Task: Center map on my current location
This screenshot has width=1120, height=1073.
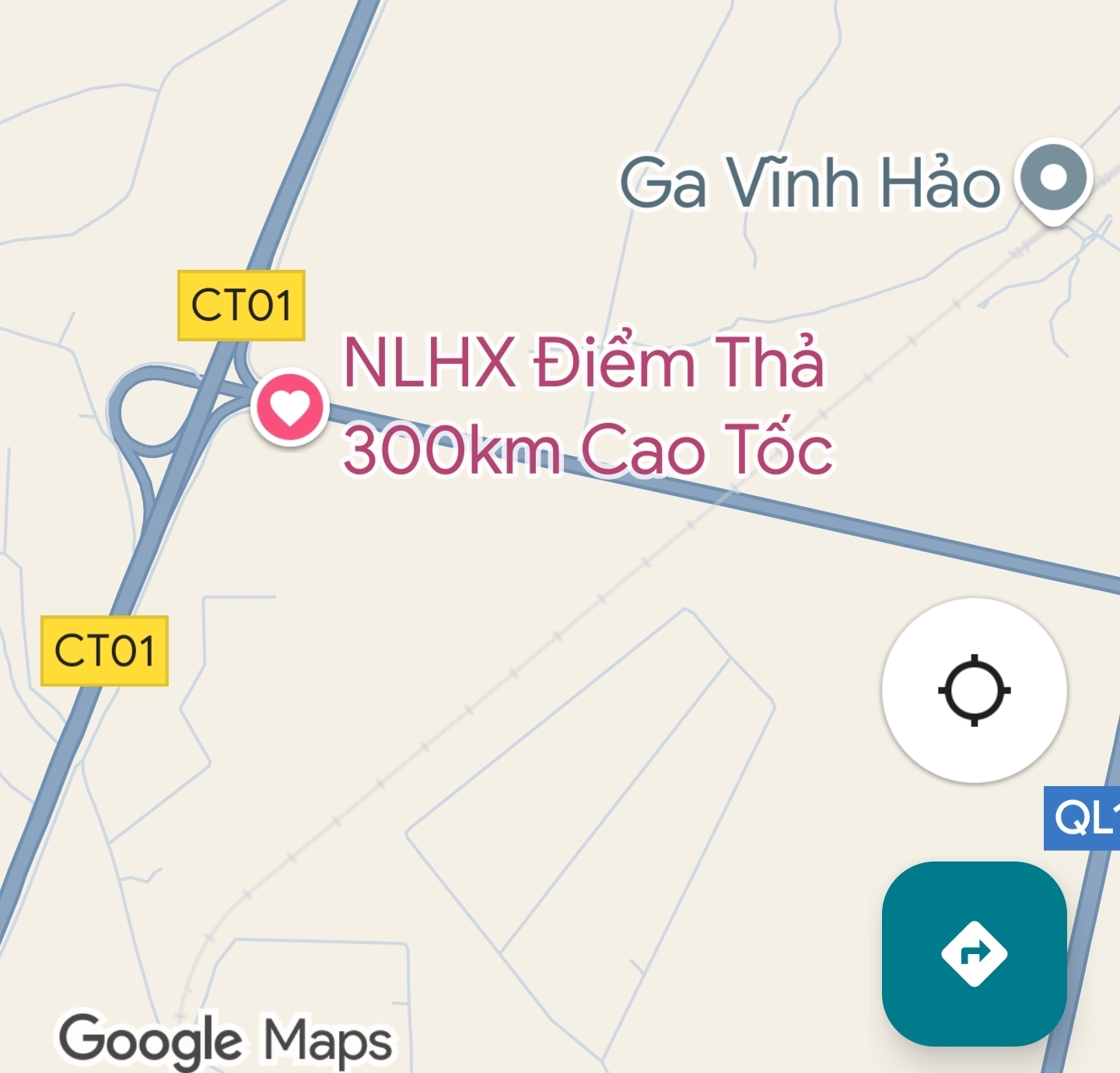Action: (x=974, y=690)
